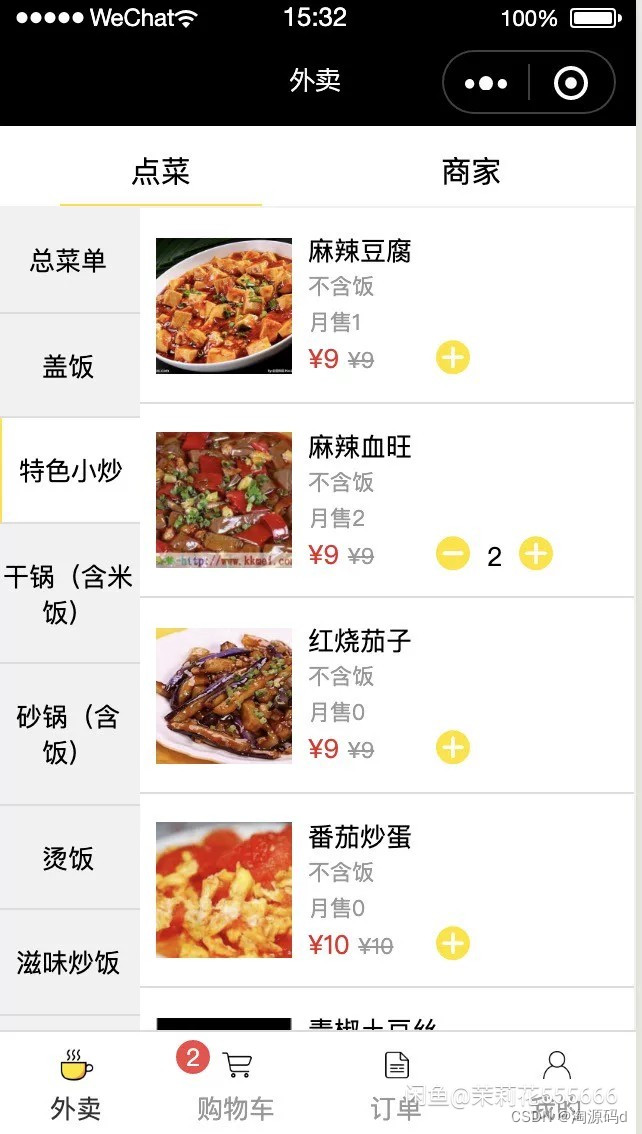View the 烫饭 category

coord(69,858)
